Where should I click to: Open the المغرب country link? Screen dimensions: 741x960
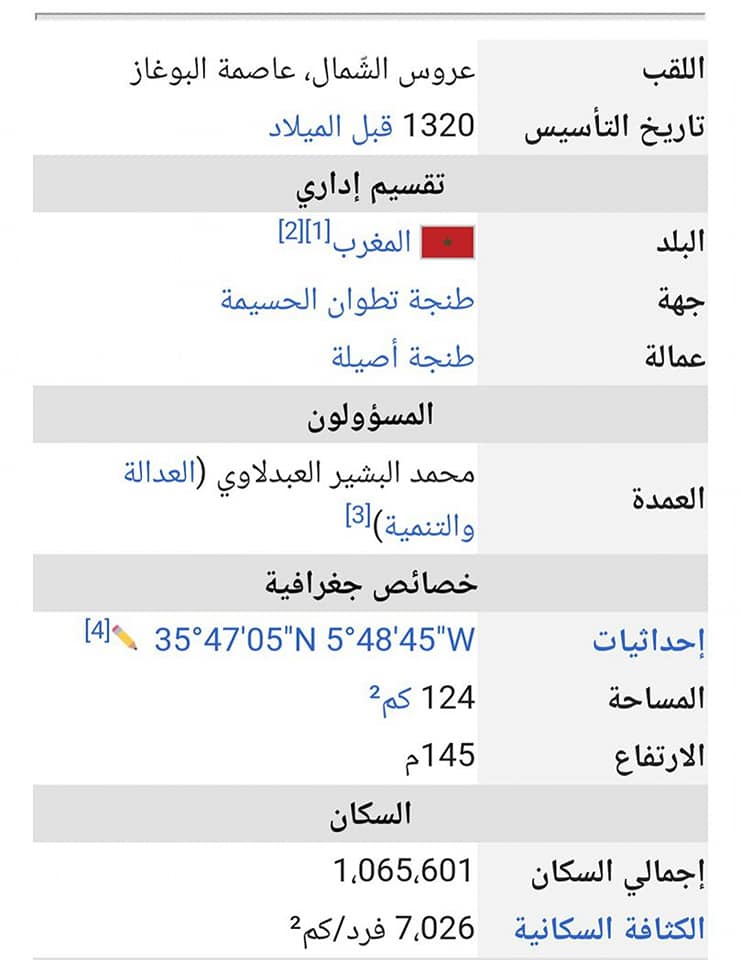click(372, 242)
